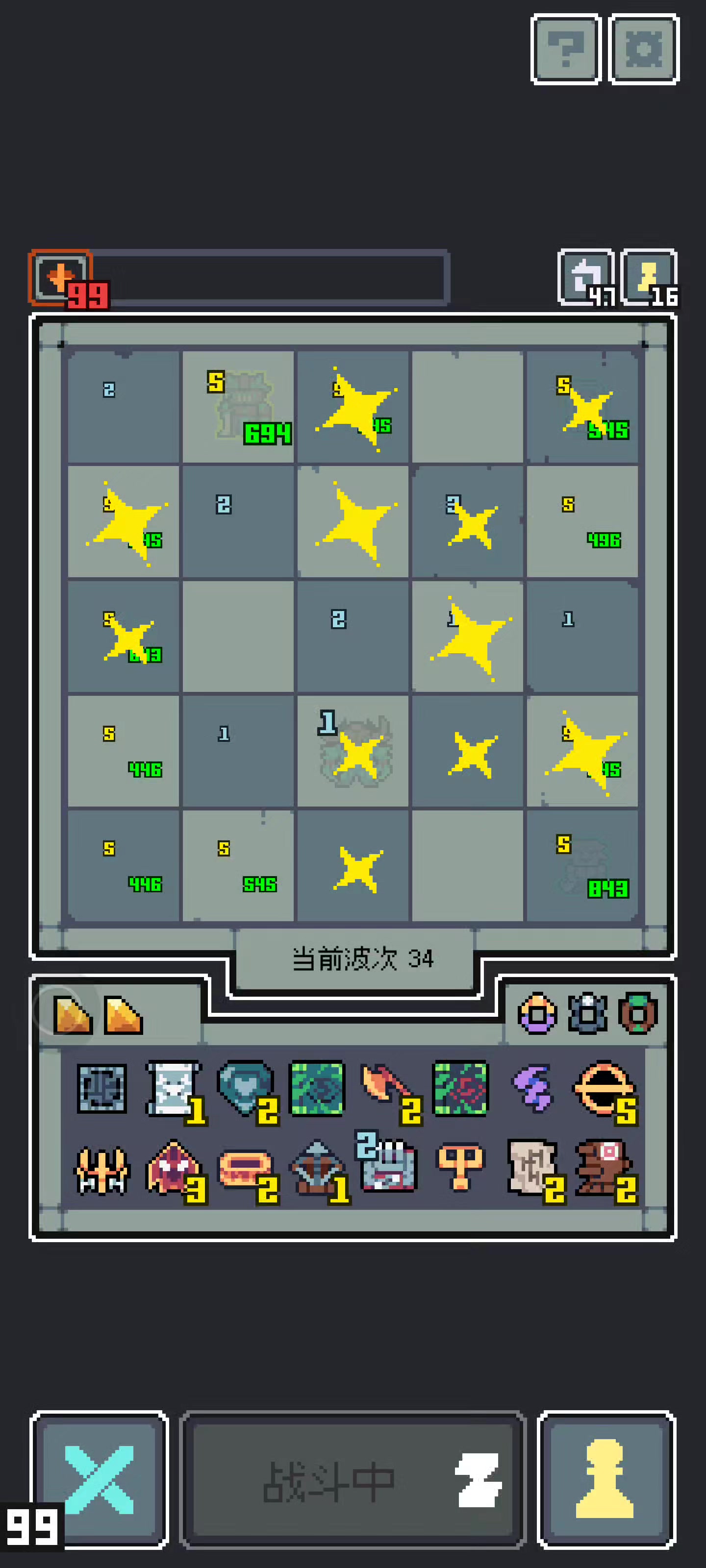The image size is (706, 1568).
Task: Select the orange hammer item
Action: pyautogui.click(x=460, y=1166)
